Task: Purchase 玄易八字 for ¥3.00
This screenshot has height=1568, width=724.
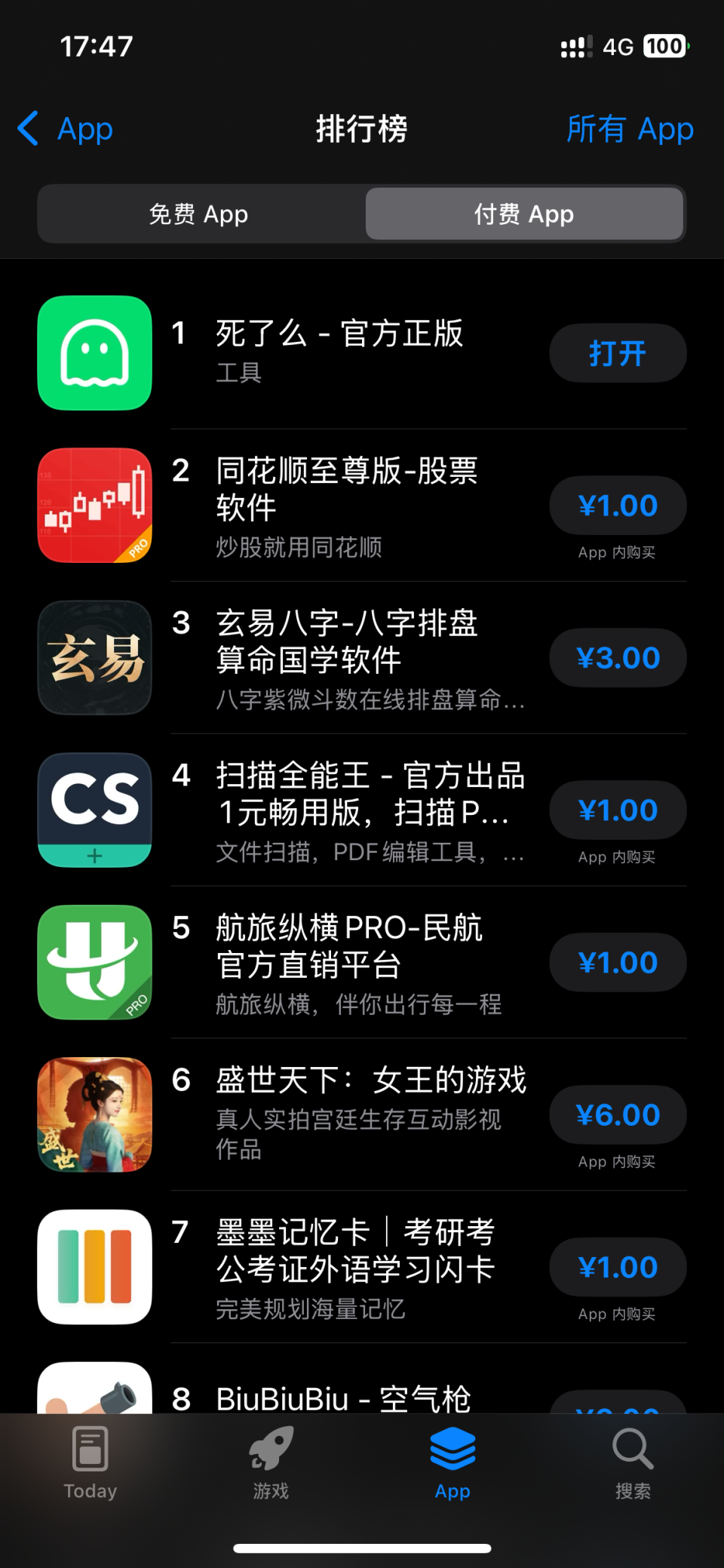Action: click(x=617, y=658)
